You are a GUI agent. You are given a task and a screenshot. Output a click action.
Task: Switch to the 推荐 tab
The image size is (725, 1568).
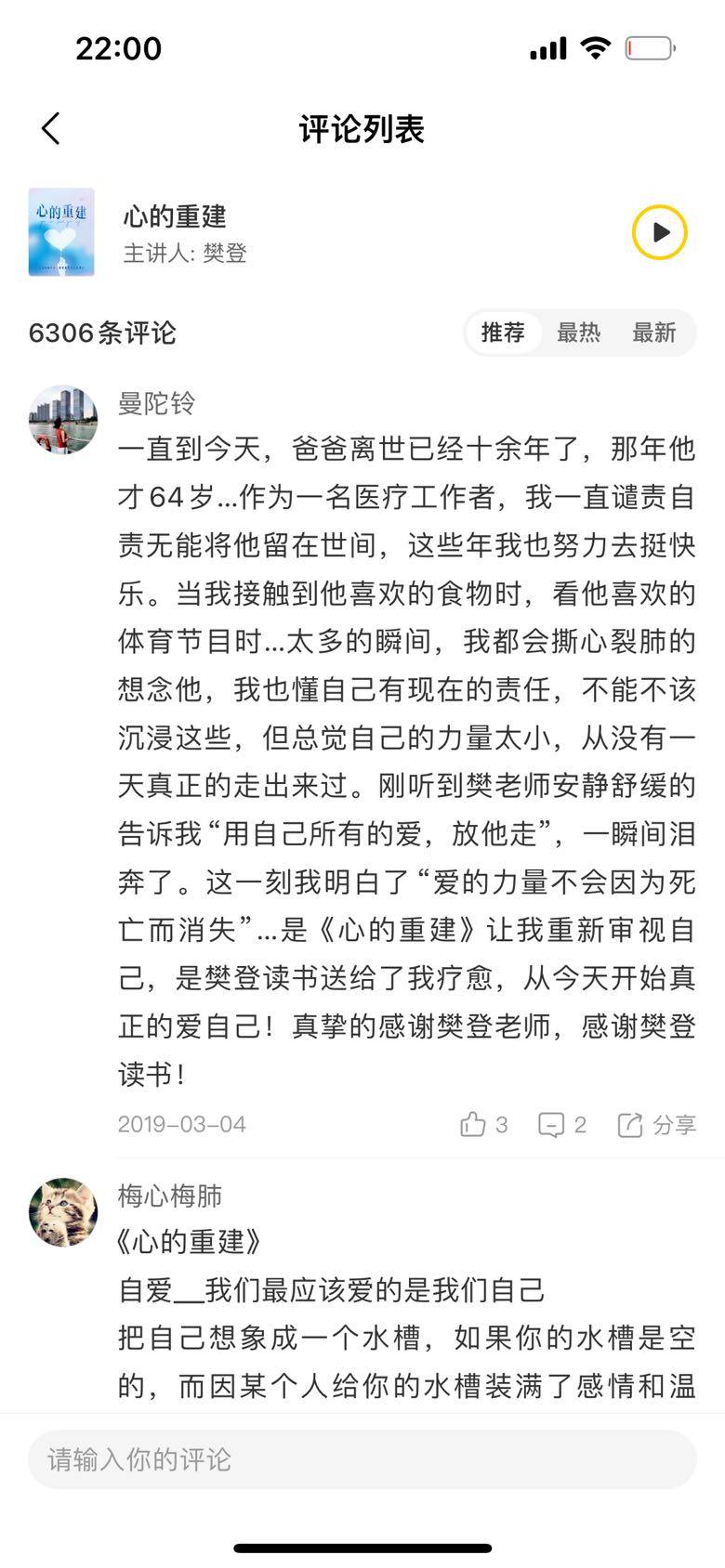pos(503,333)
